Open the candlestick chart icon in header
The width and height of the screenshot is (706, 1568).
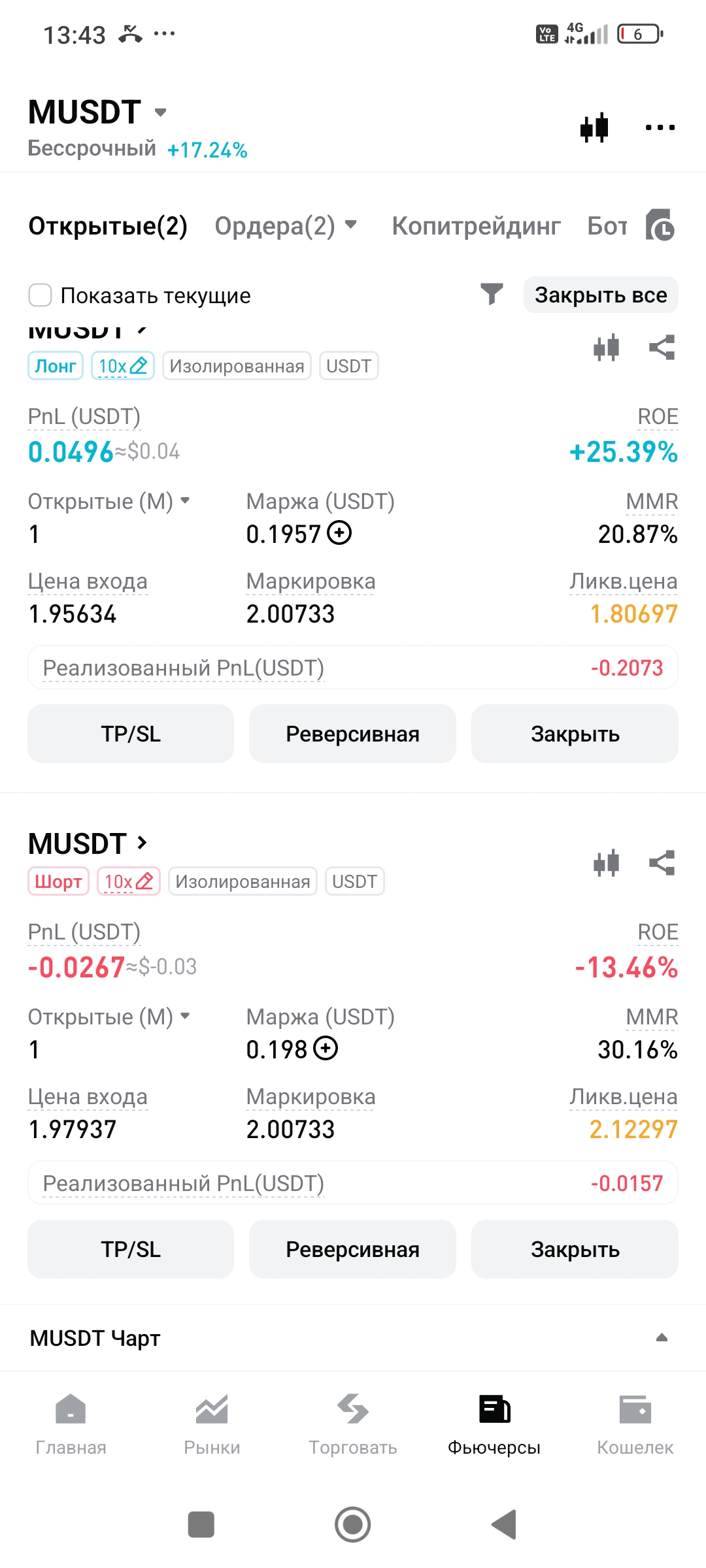[594, 127]
